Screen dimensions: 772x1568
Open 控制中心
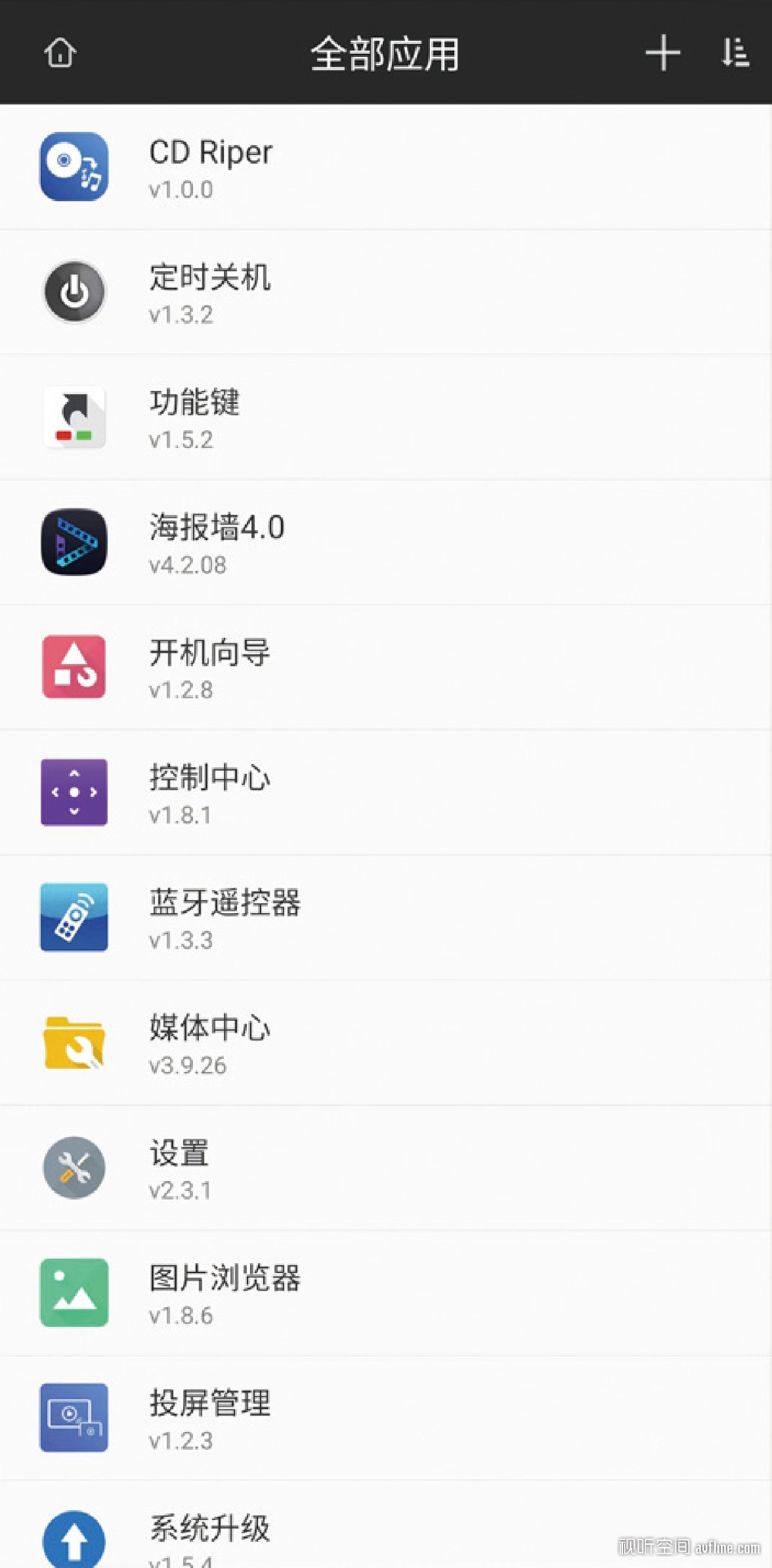coord(386,792)
